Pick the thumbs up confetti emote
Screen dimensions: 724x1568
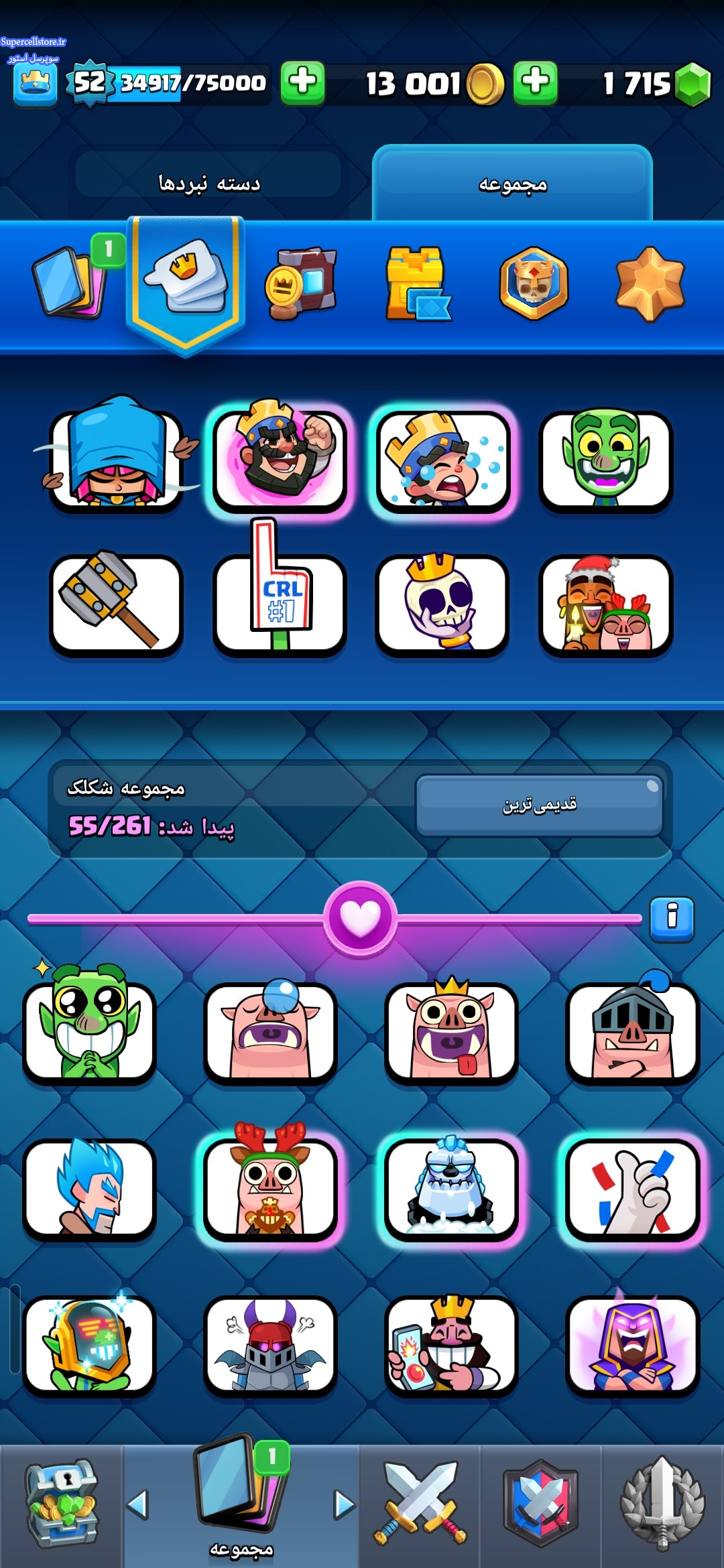pos(631,1187)
